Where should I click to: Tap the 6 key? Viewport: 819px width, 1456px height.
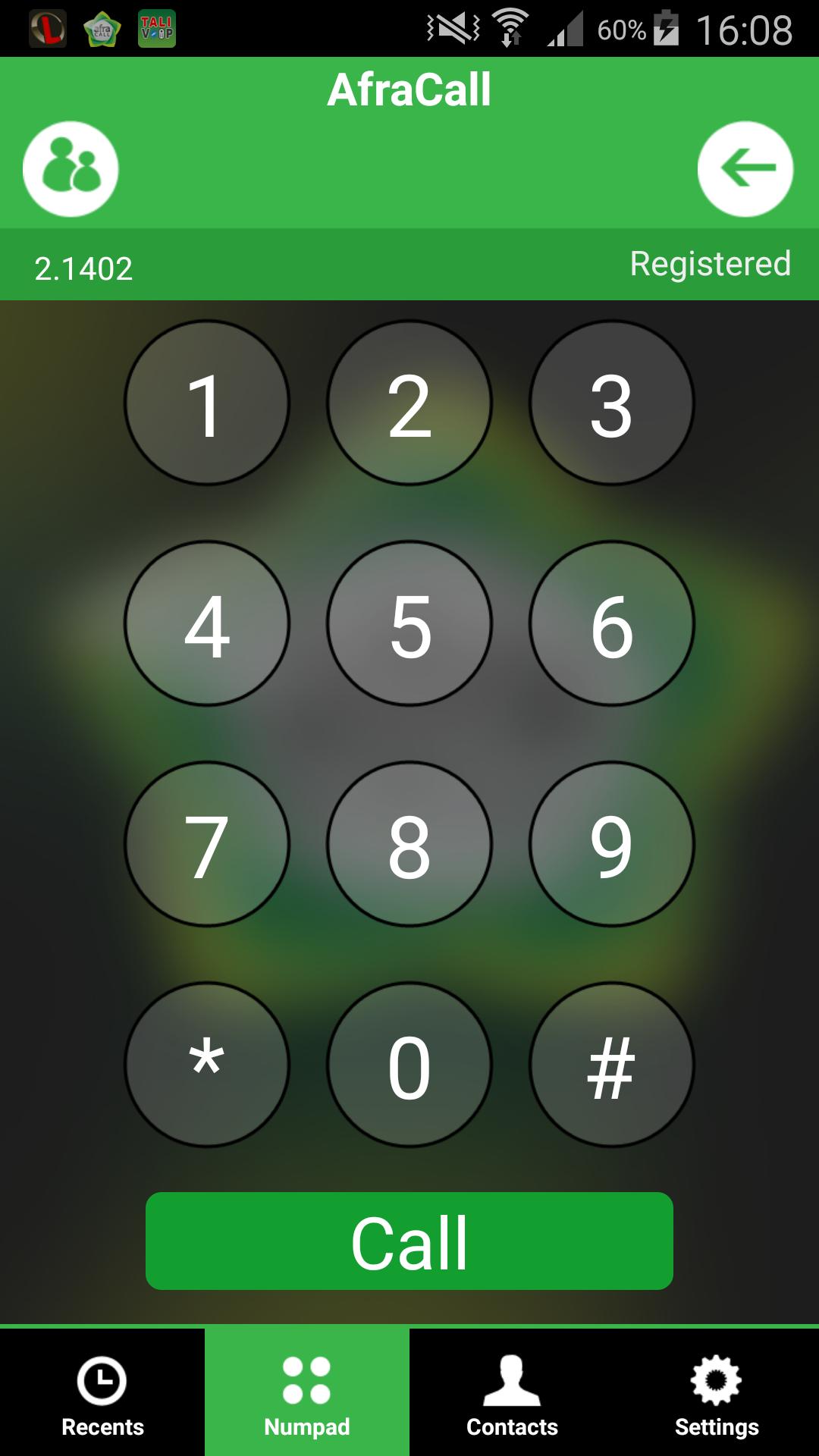[x=611, y=623]
